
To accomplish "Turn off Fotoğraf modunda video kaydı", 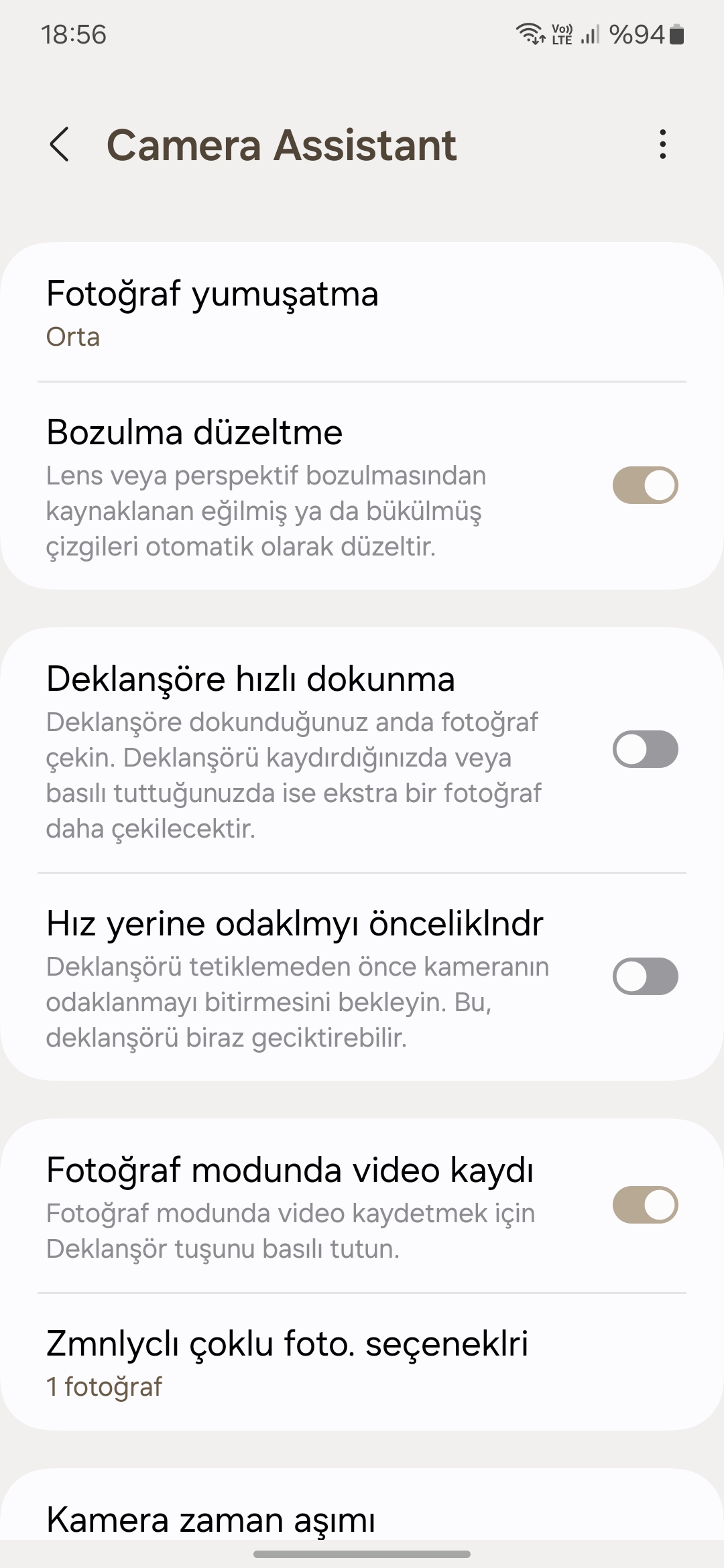I will pyautogui.click(x=645, y=1205).
